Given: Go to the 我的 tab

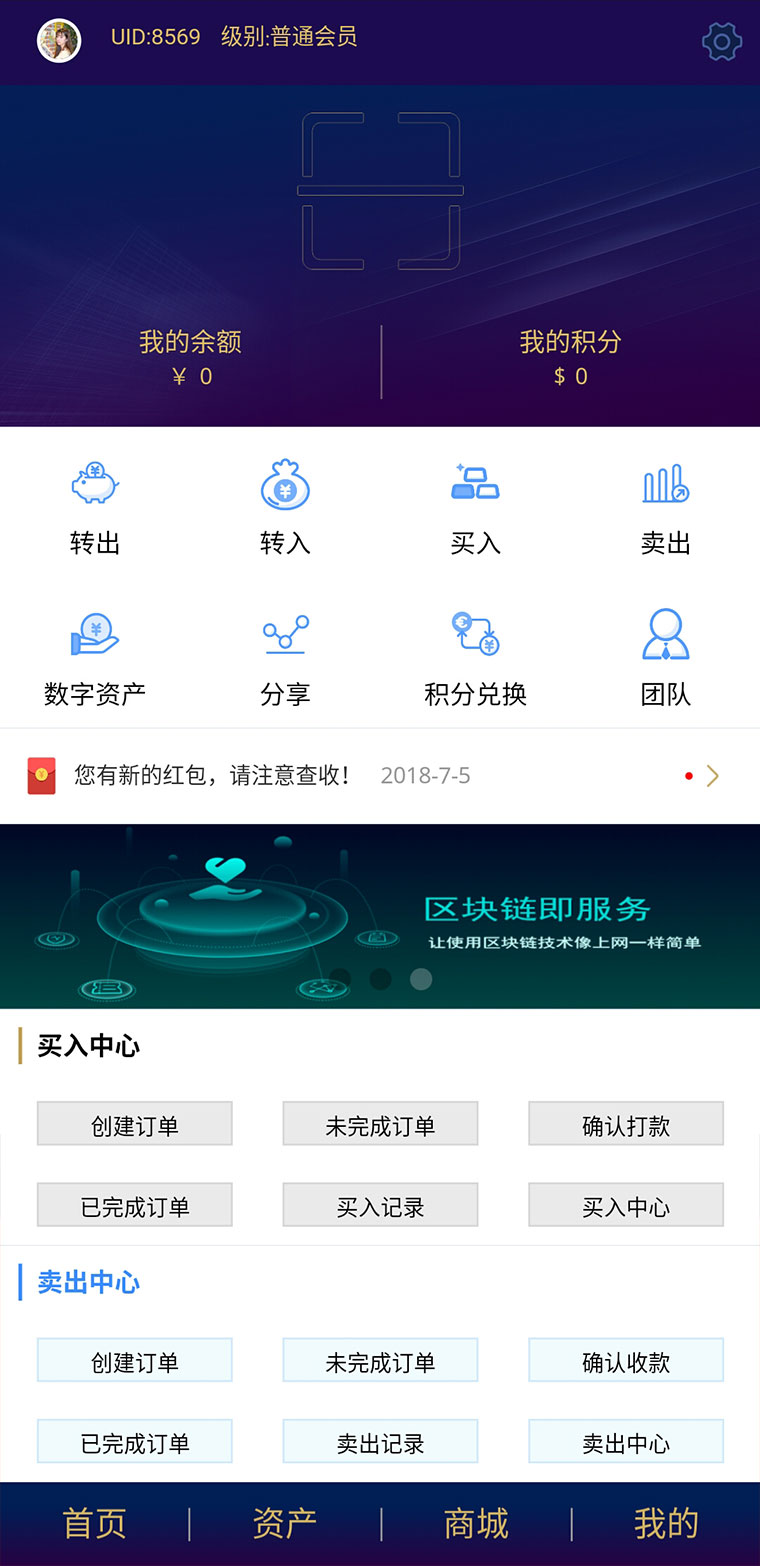Looking at the screenshot, I should (665, 1523).
